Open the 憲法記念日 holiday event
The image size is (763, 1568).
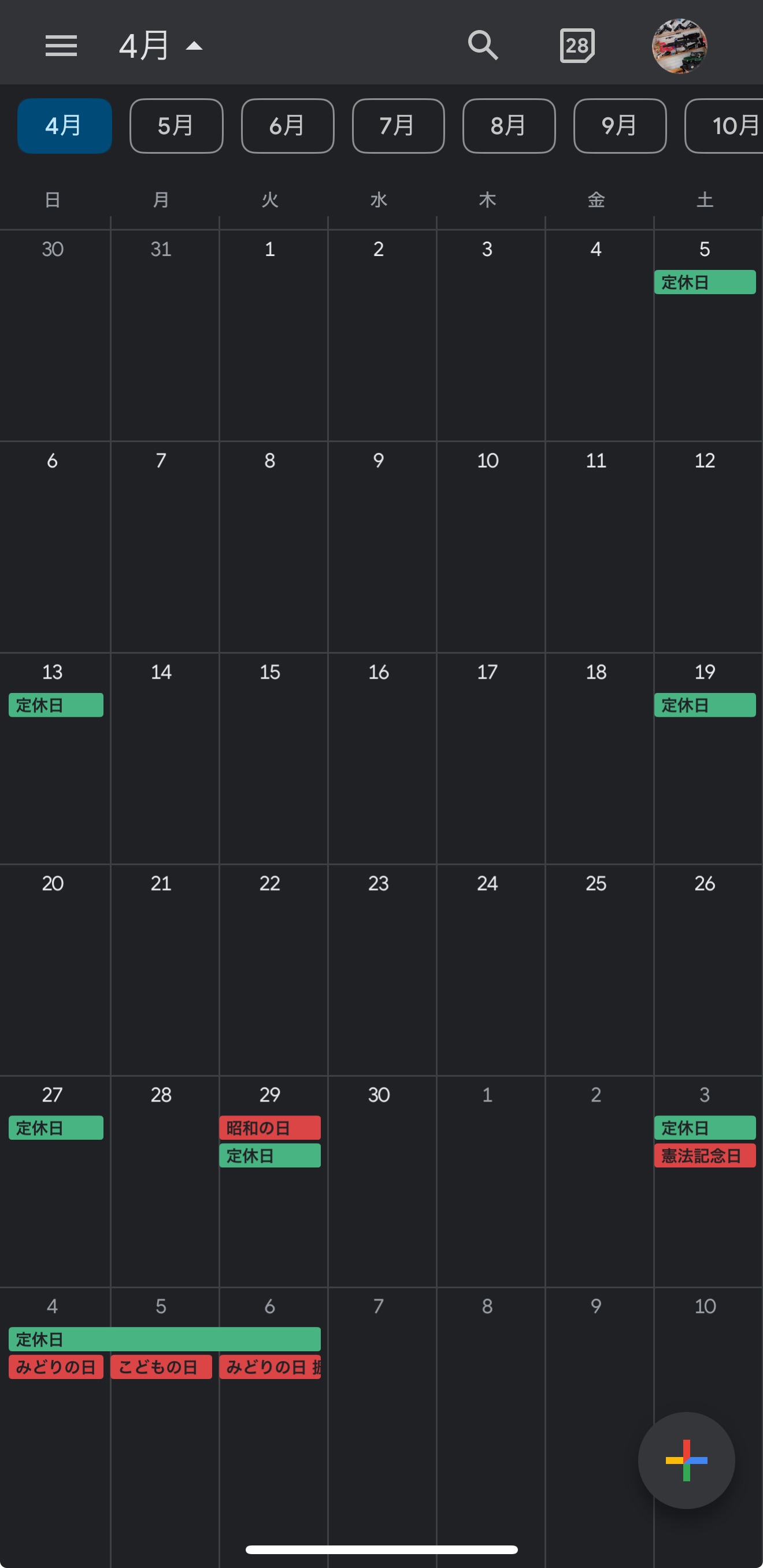(x=705, y=1155)
